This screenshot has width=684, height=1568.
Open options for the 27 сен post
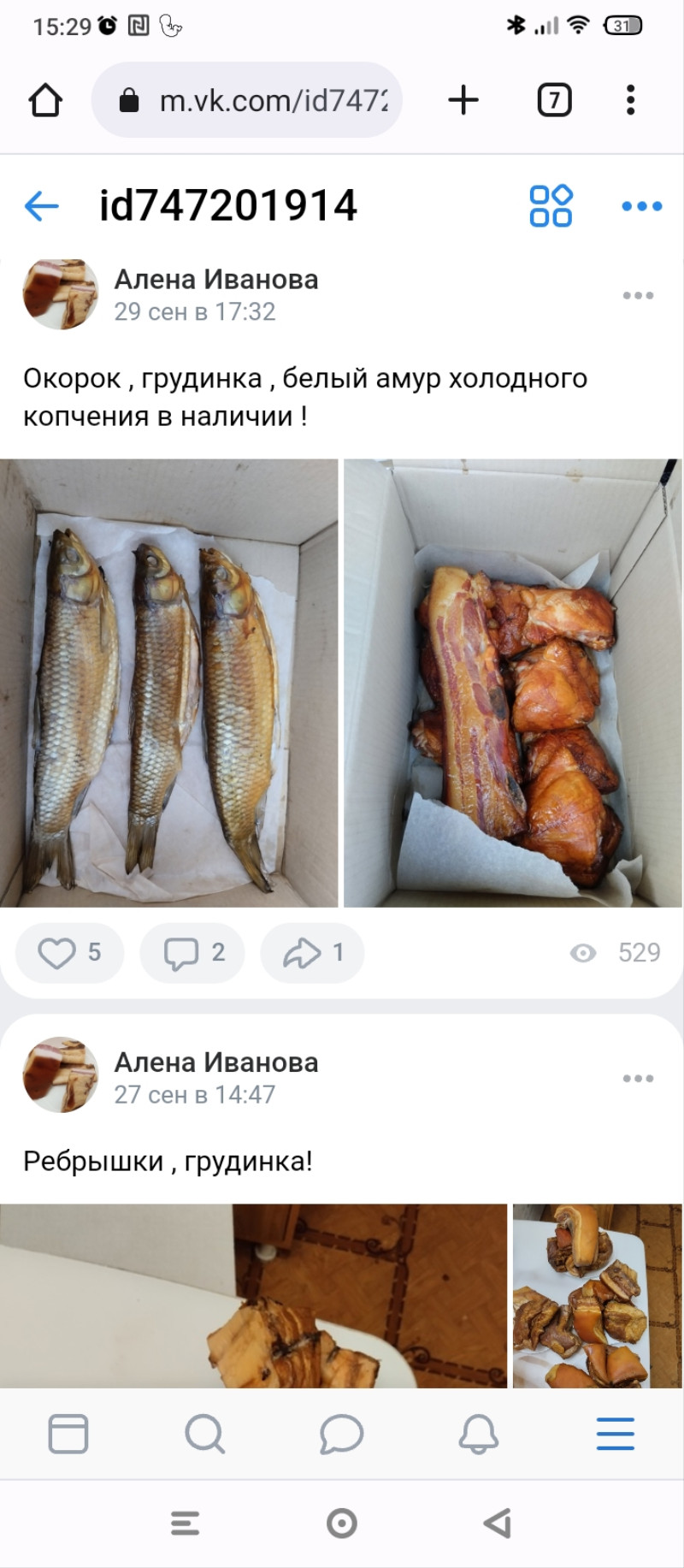pos(638,1079)
